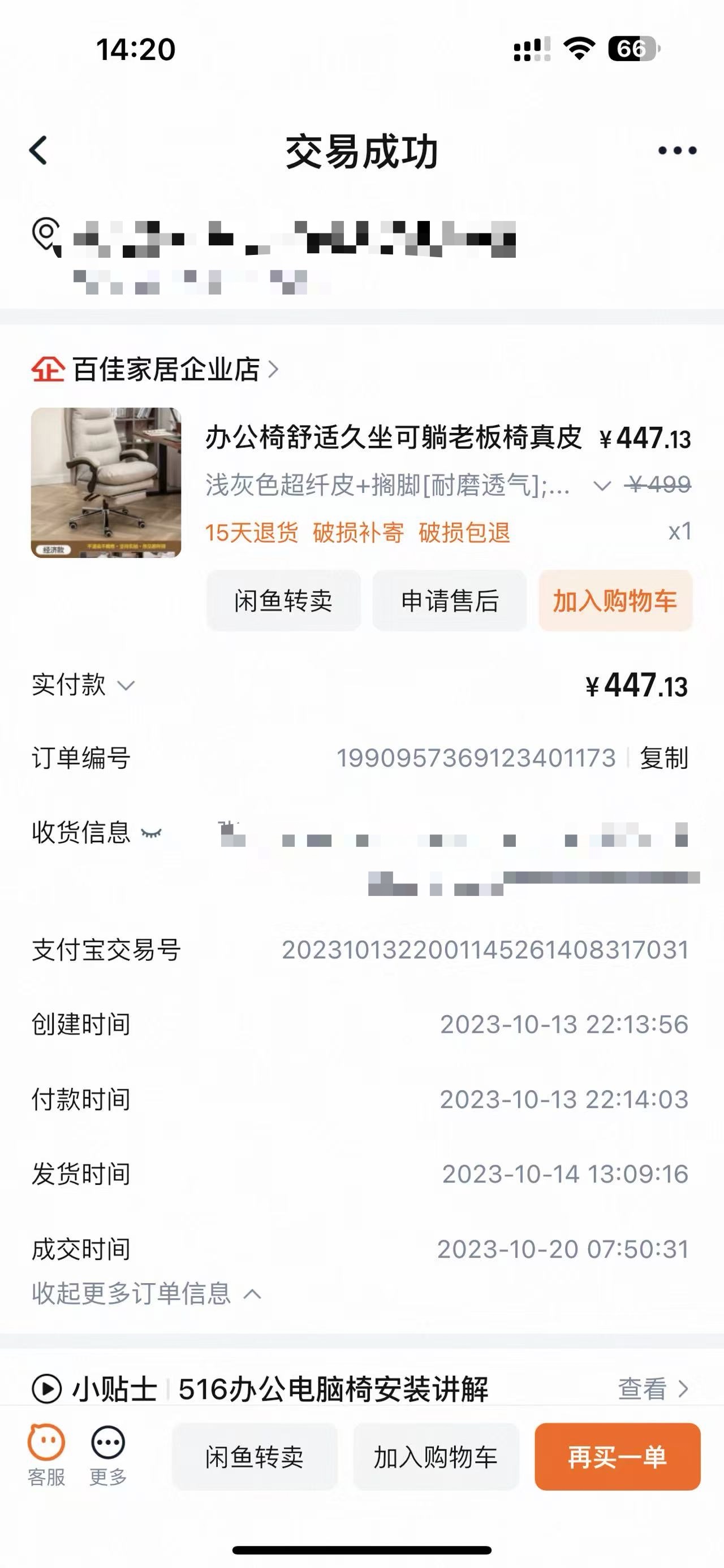Tap the orange 加入购物车 button under product
The width and height of the screenshot is (724, 1568).
pos(615,601)
